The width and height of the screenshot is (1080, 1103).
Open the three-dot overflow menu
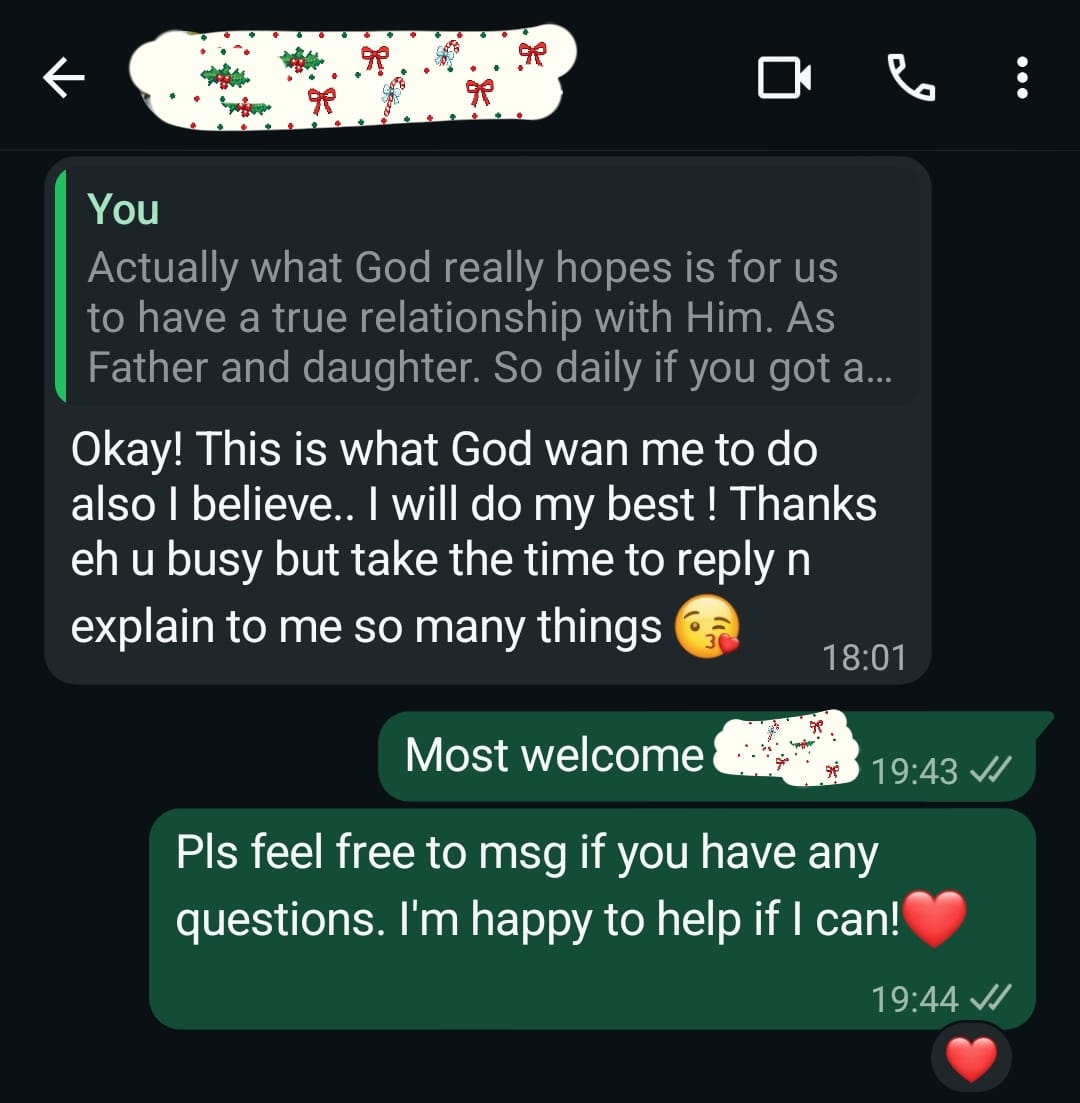pos(1021,78)
